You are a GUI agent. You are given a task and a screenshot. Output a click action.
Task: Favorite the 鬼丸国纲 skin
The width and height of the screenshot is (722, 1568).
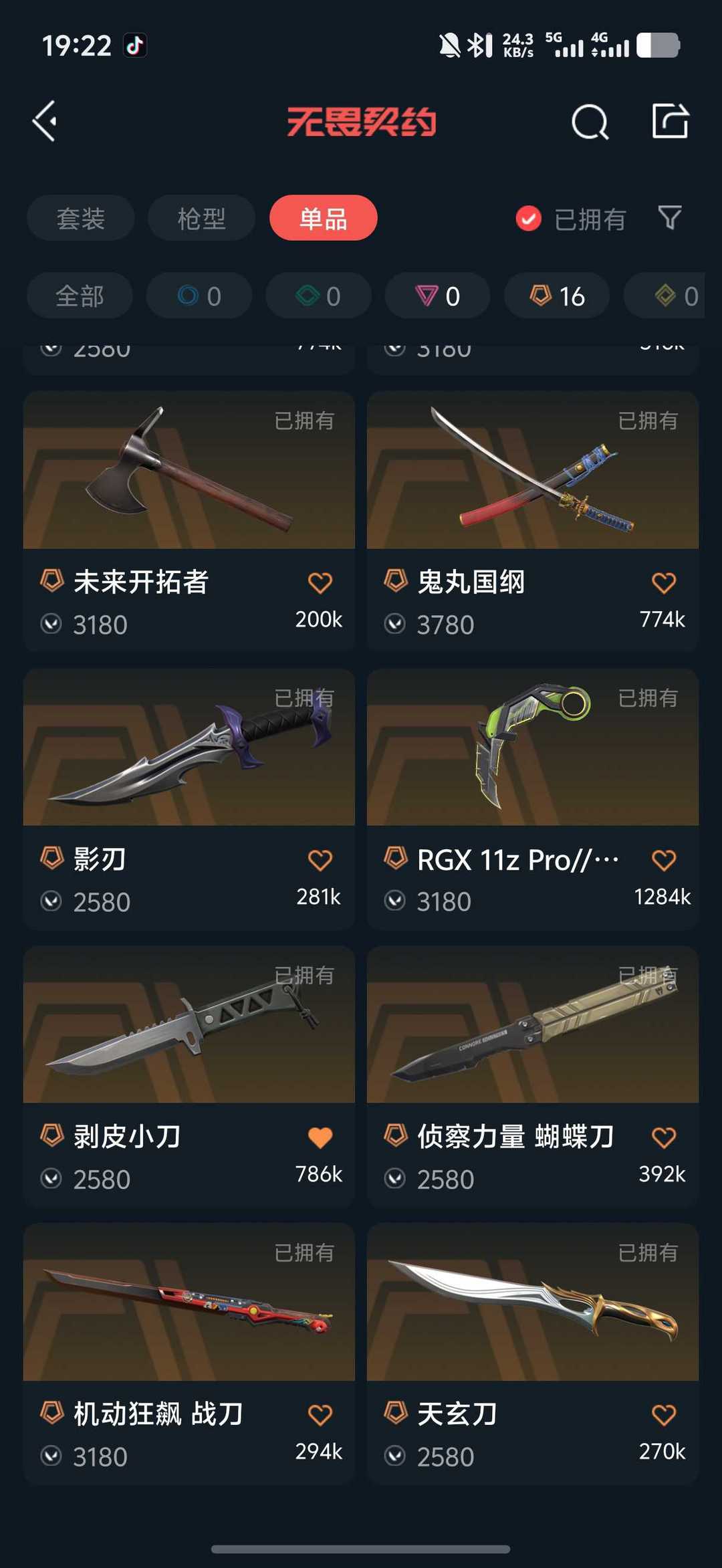[663, 583]
